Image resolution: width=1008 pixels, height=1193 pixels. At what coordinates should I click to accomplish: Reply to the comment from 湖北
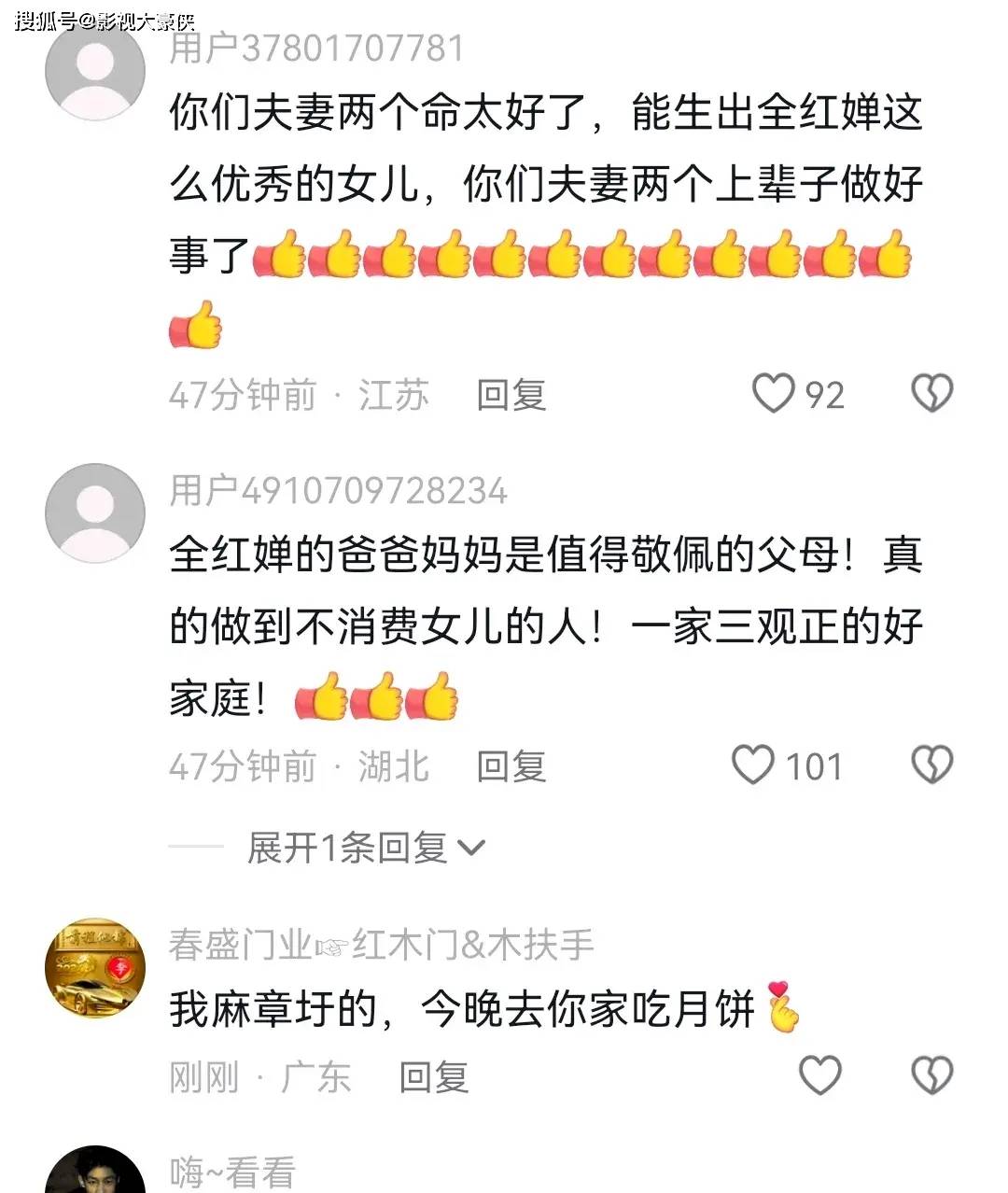tap(511, 766)
